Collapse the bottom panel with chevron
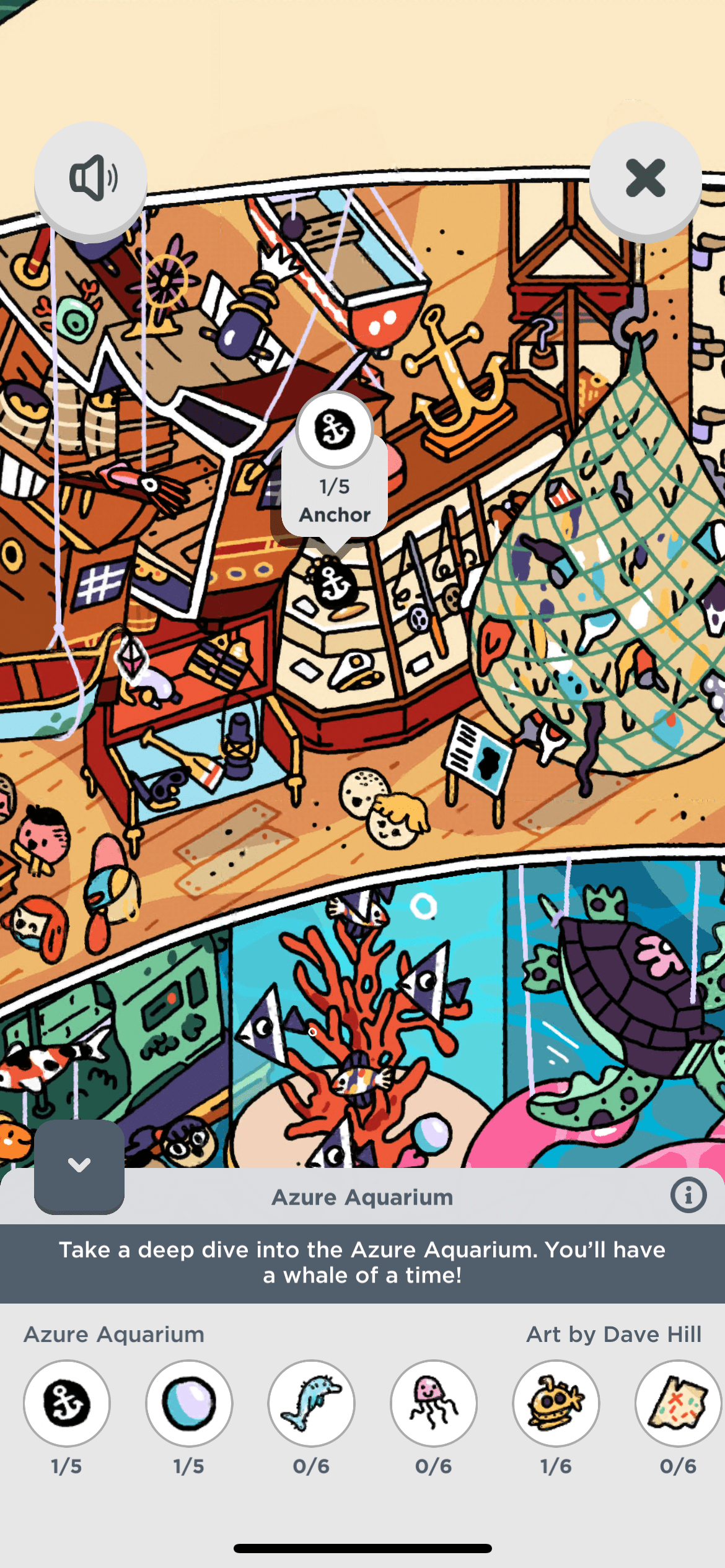 click(x=79, y=1165)
